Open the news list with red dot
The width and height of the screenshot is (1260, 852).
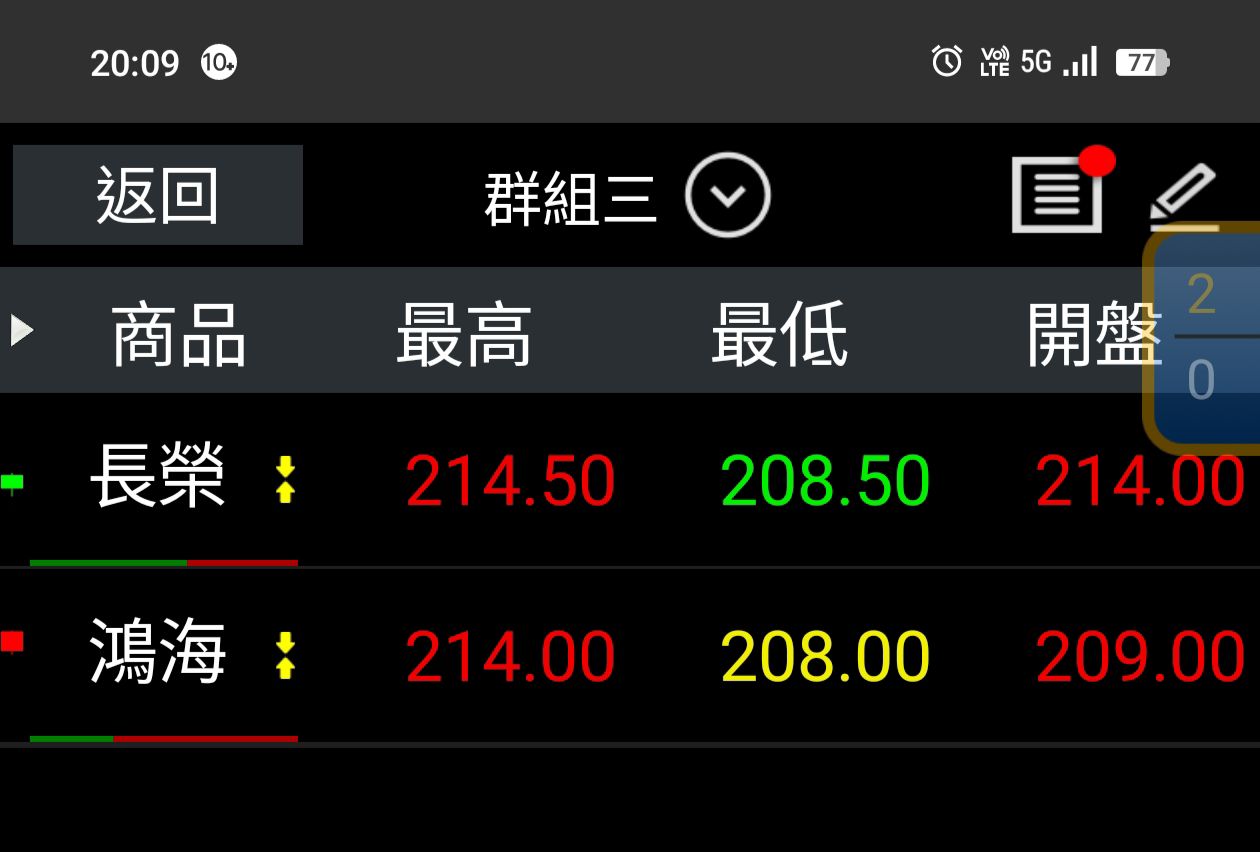(x=1058, y=194)
